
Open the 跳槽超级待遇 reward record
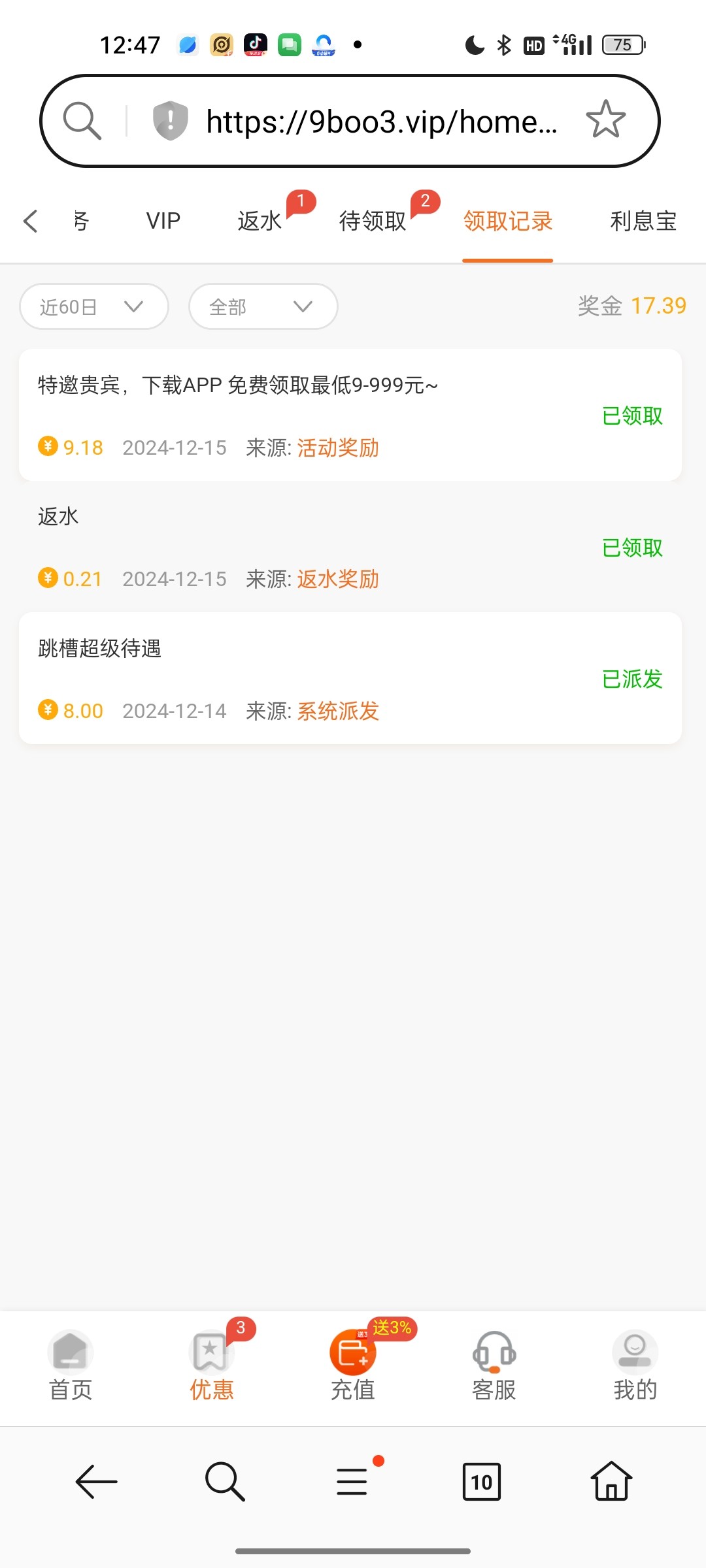350,678
